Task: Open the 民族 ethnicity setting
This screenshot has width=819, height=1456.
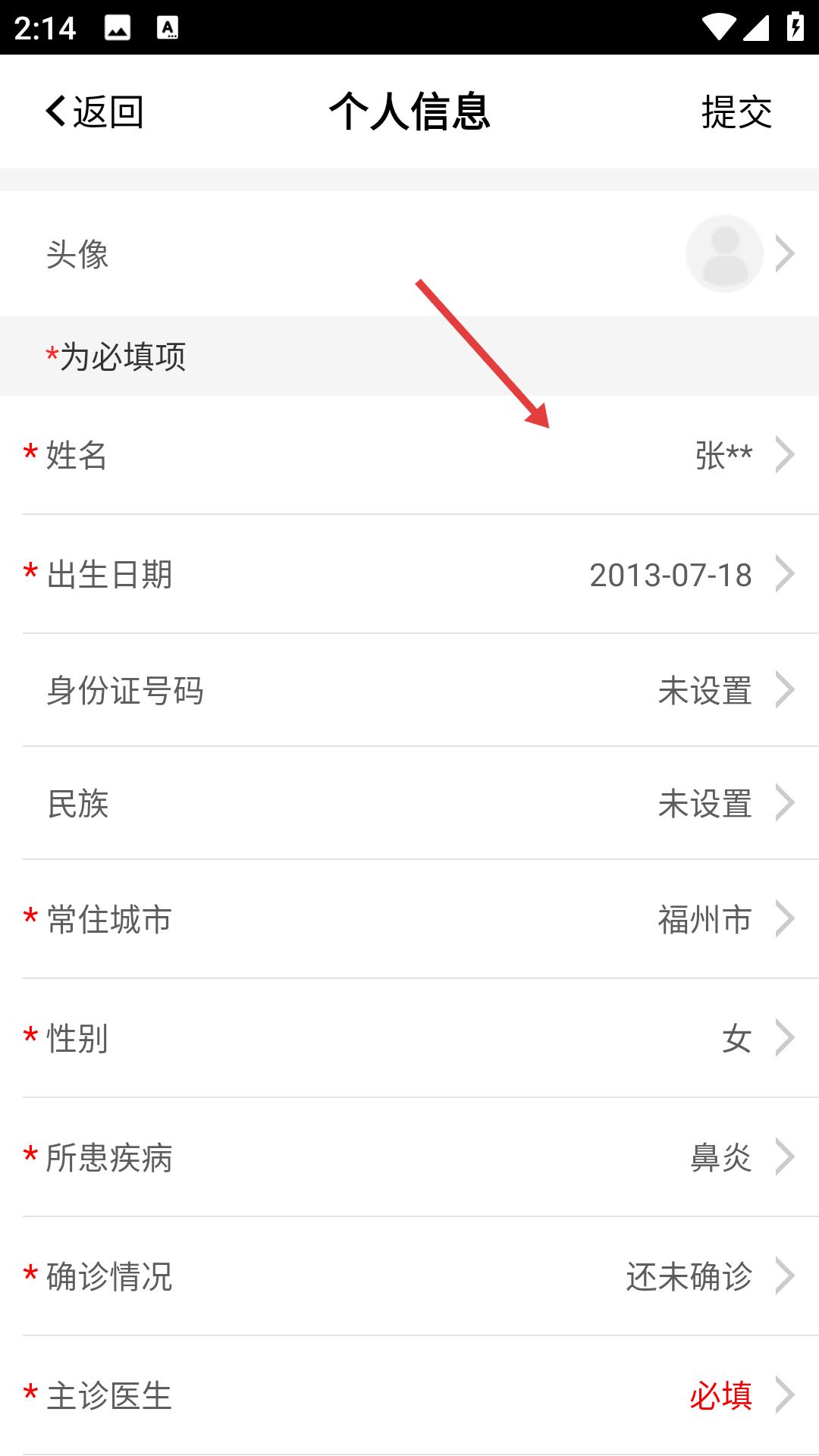Action: pyautogui.click(x=409, y=803)
